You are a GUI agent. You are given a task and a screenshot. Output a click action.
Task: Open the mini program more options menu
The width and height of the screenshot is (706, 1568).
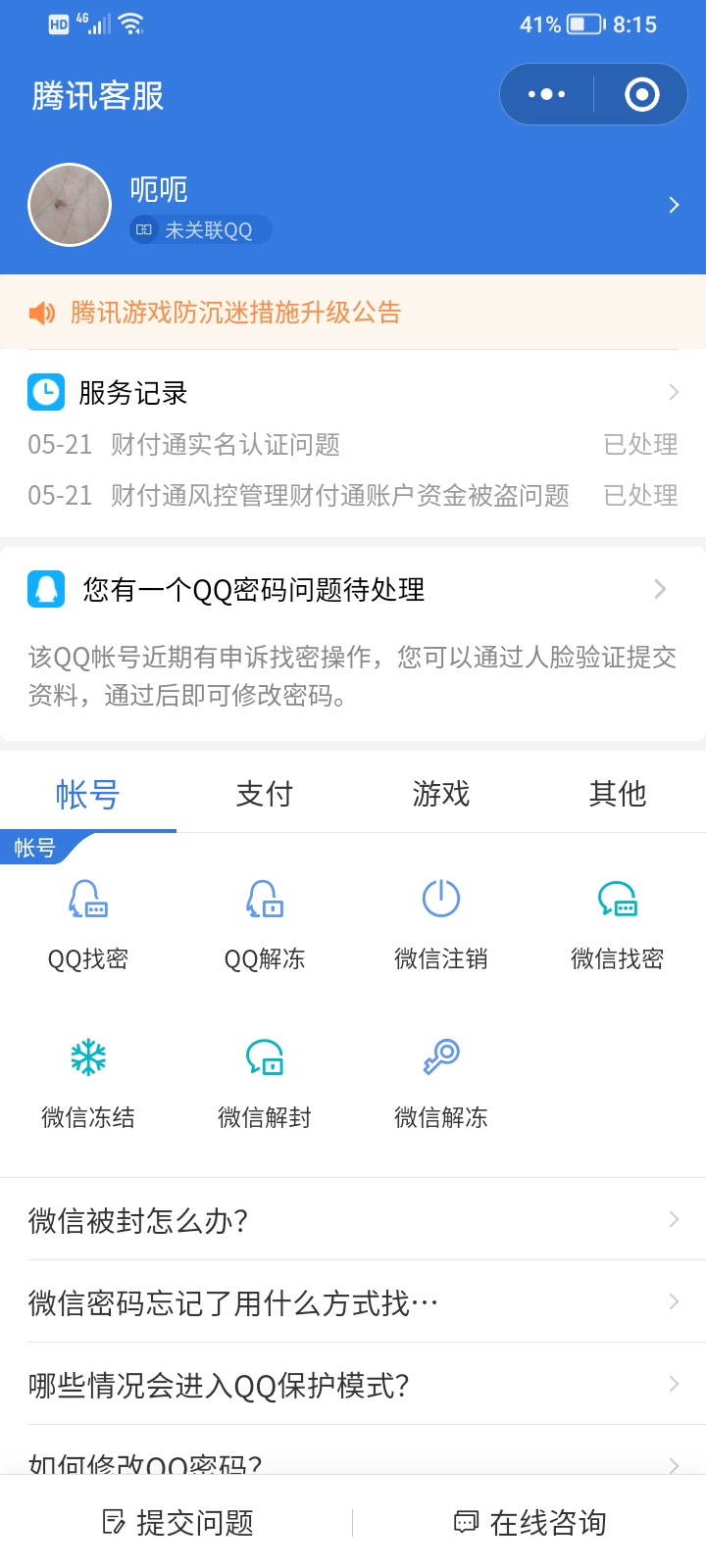pos(546,95)
